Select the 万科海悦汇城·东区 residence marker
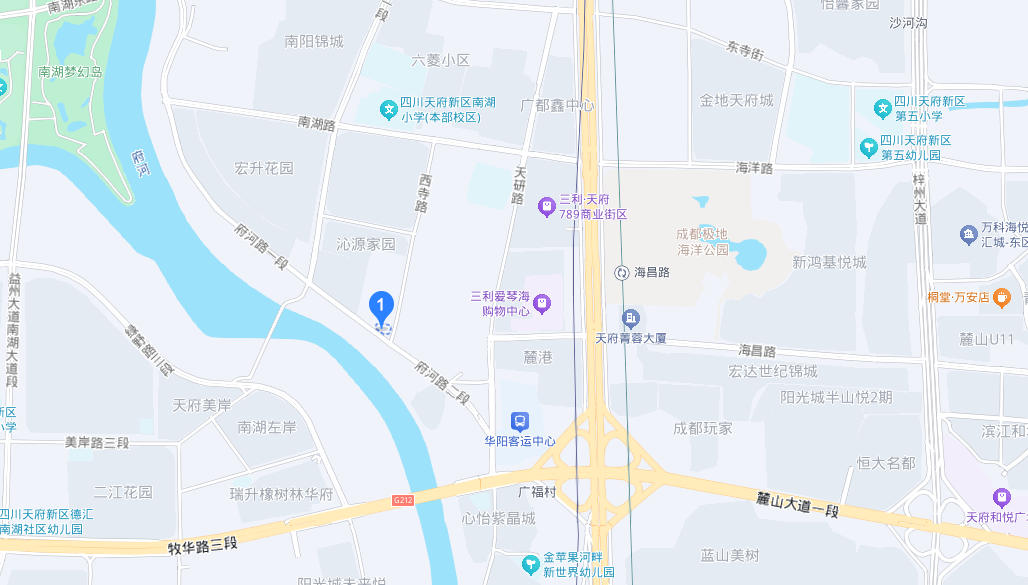The height and width of the screenshot is (585, 1028). click(967, 235)
